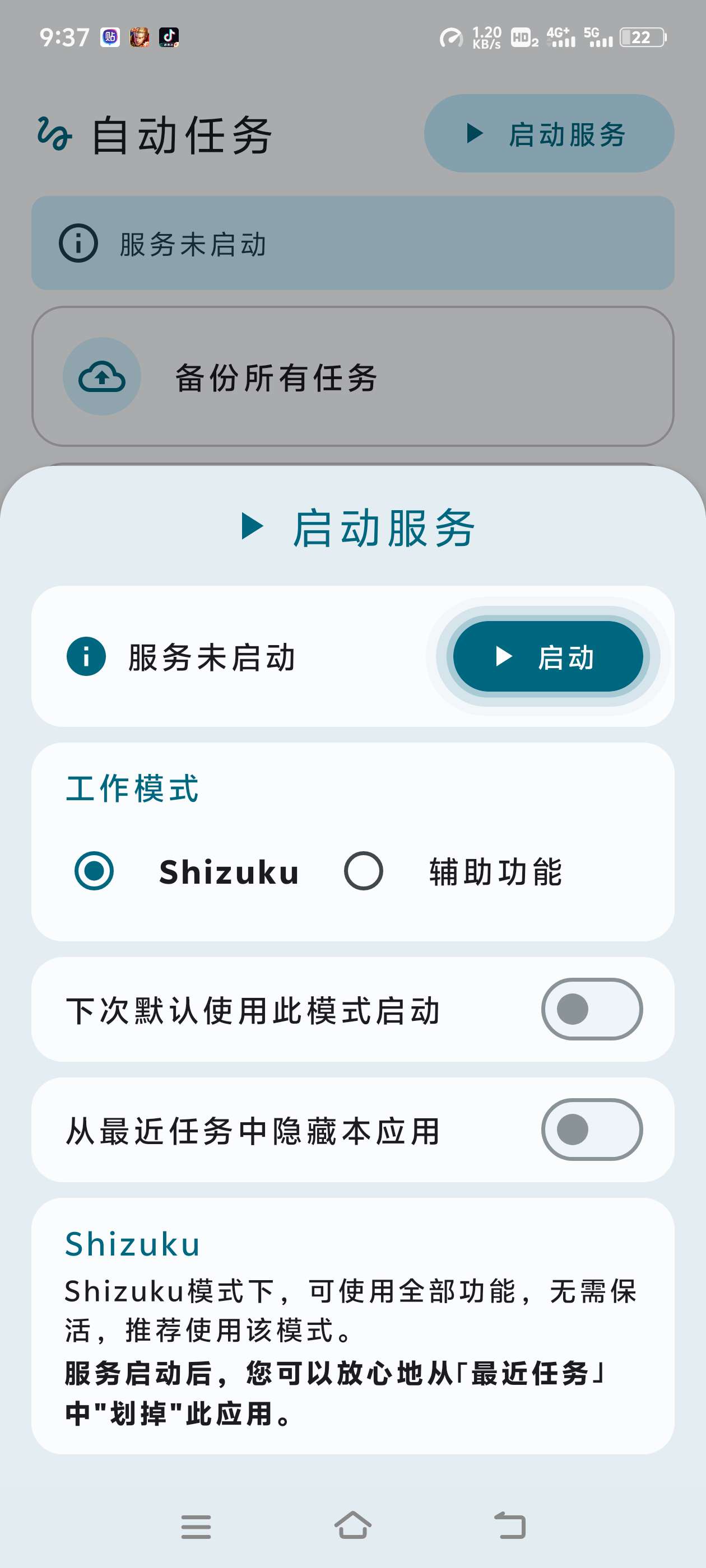
Task: Tap the Shizuku heading in the description card
Action: pos(133,1244)
